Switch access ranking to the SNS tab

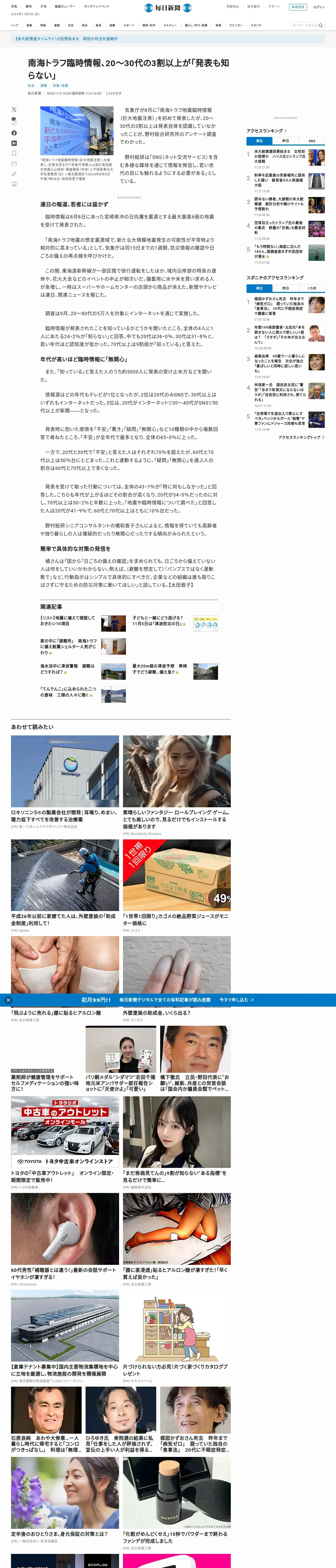[312, 141]
